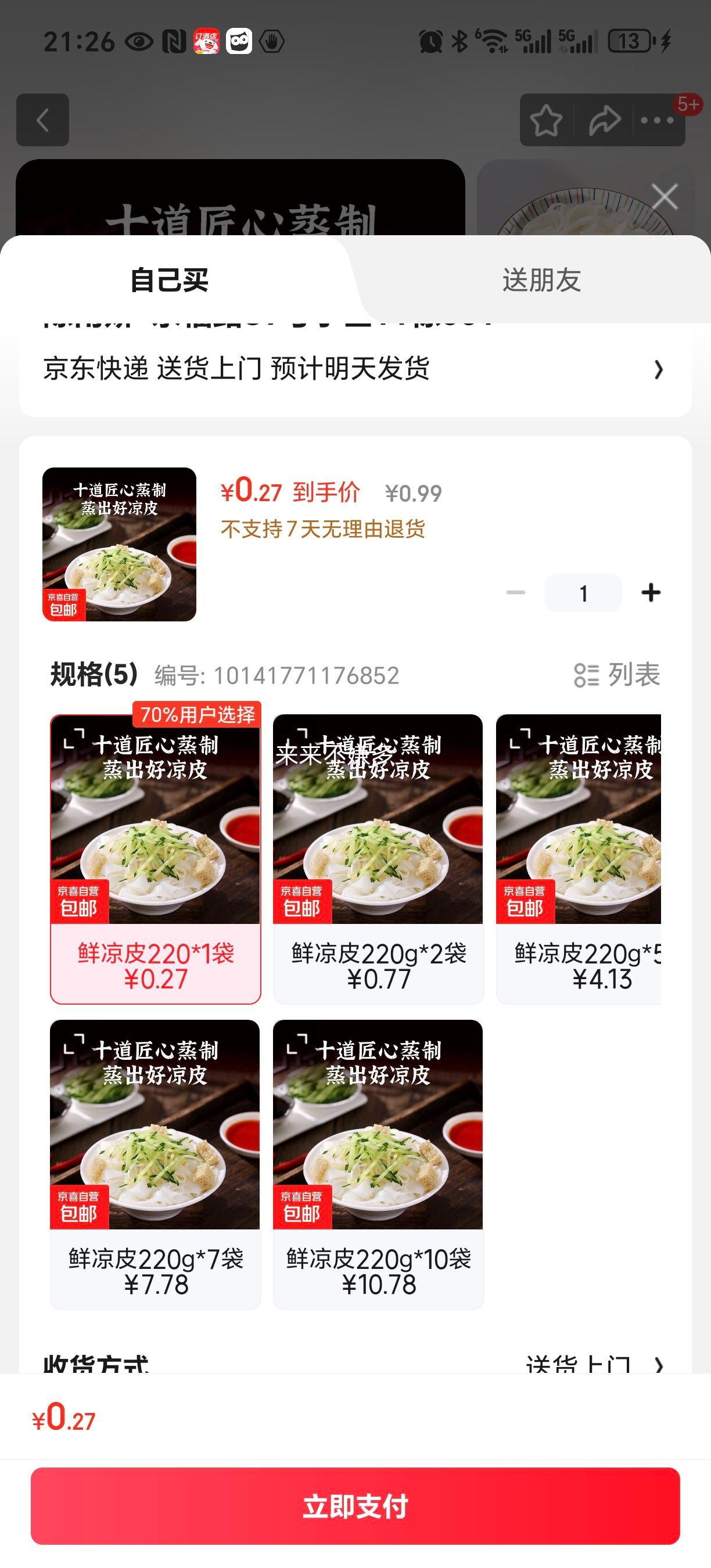Switch specs to 列表 list view
Screen dimensions: 711x1568
[x=617, y=674]
